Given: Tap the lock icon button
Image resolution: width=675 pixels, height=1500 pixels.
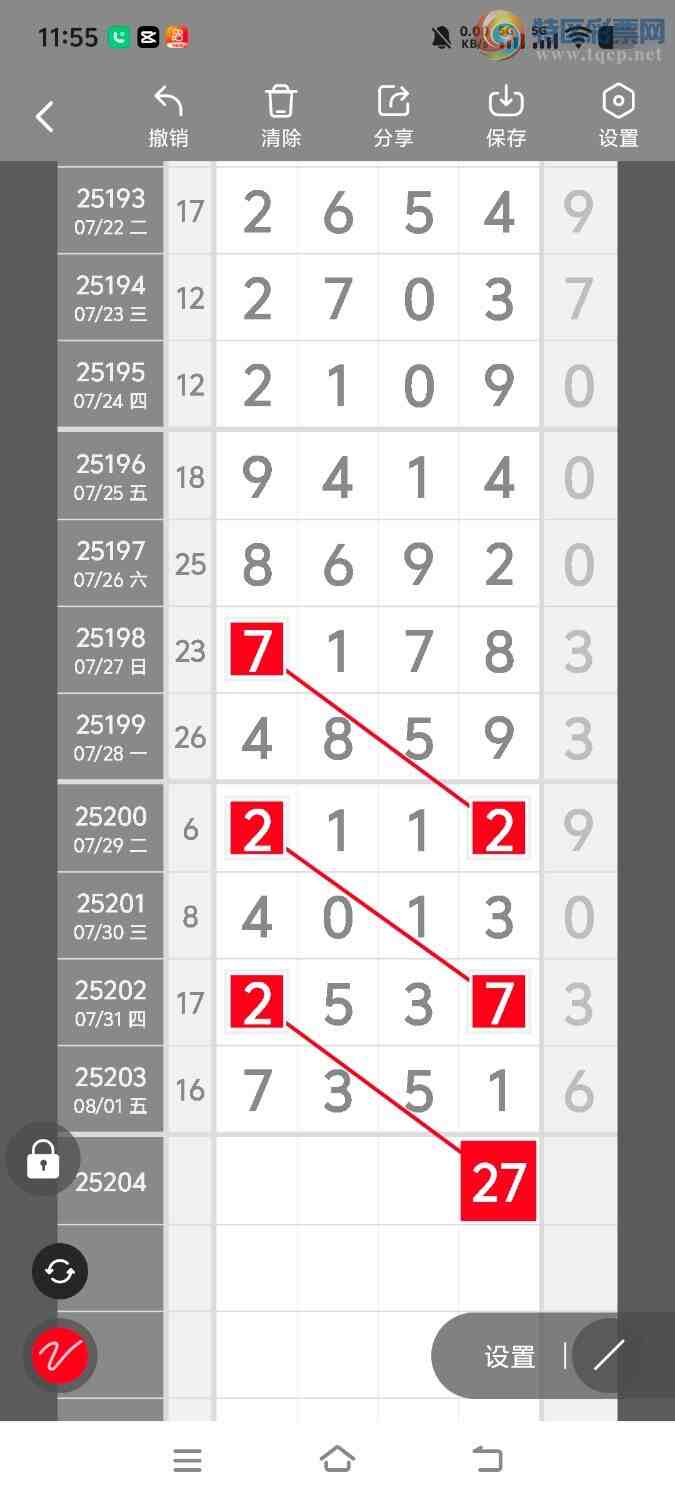Looking at the screenshot, I should [43, 1160].
